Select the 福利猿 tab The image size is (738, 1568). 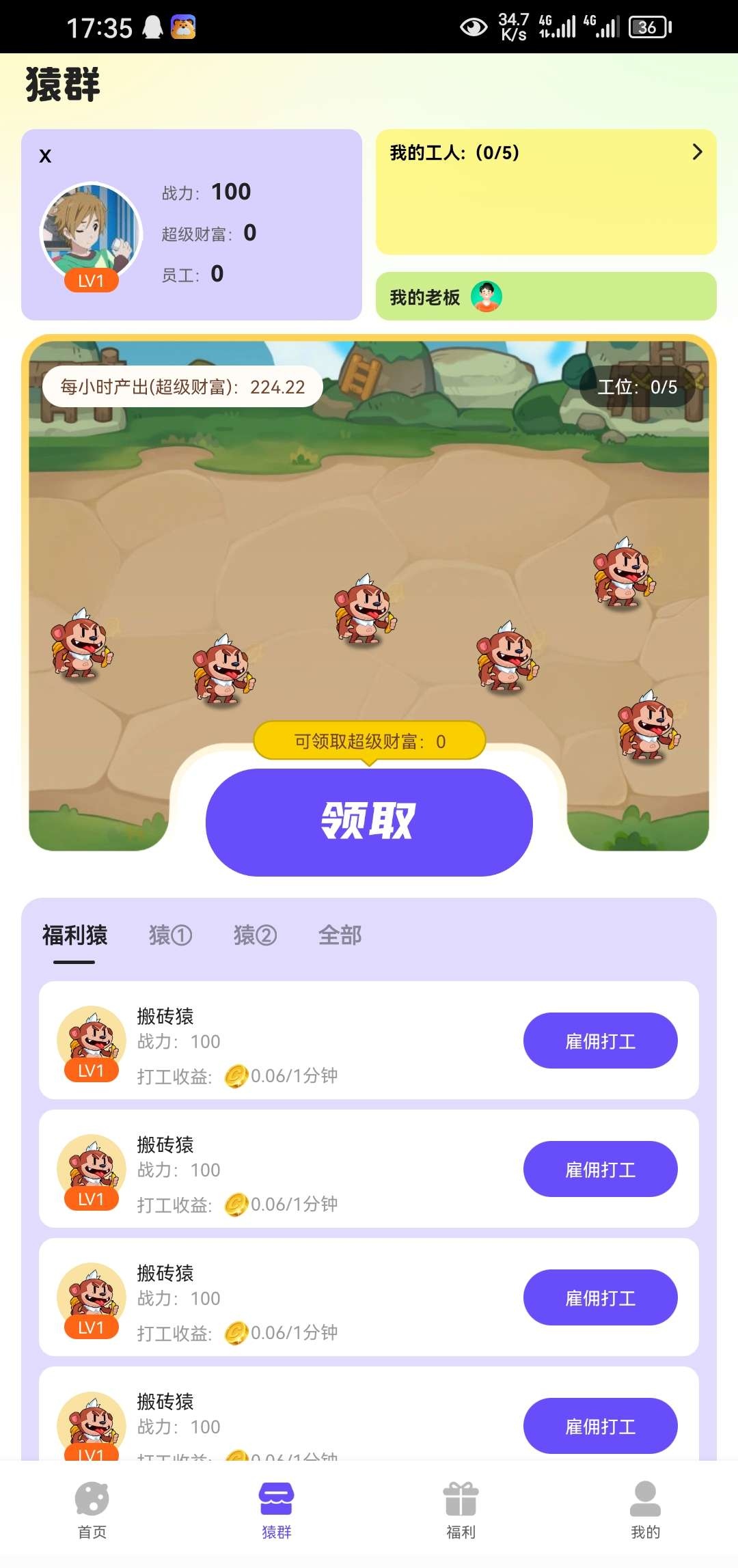click(x=74, y=935)
